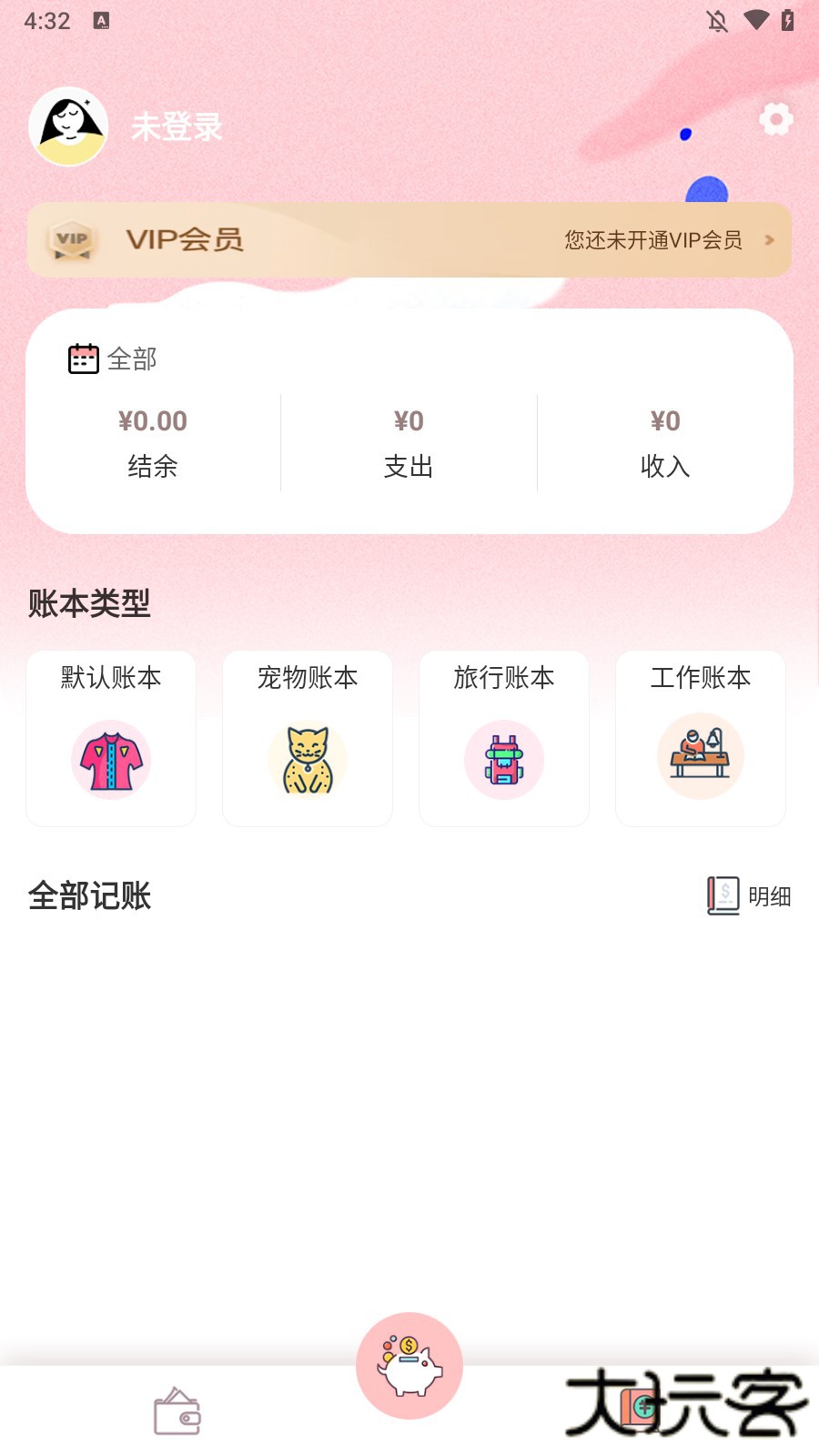The width and height of the screenshot is (819, 1456).
Task: Select the backpack icon in 旅行账本
Action: point(503,759)
